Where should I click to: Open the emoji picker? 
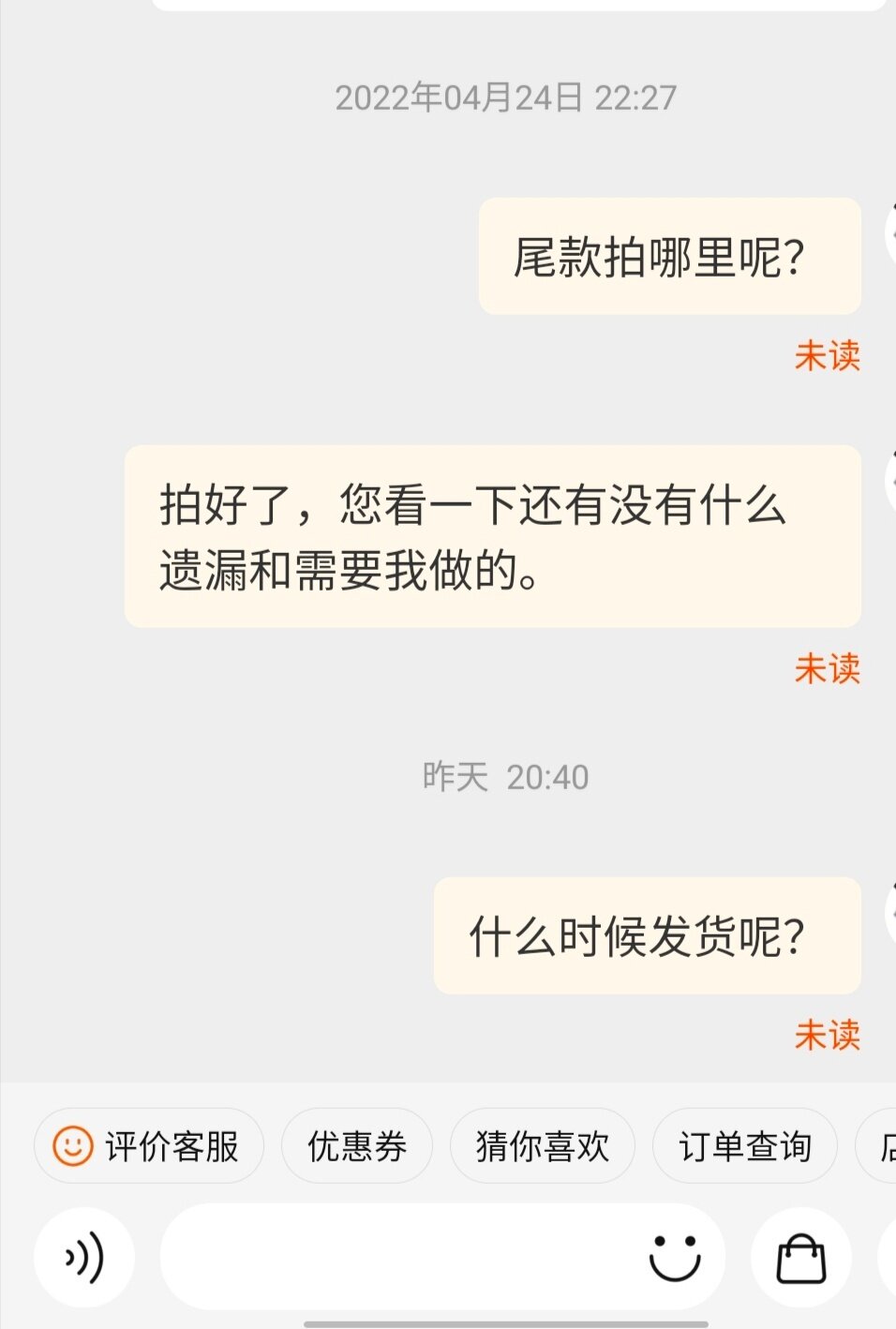pos(675,1257)
